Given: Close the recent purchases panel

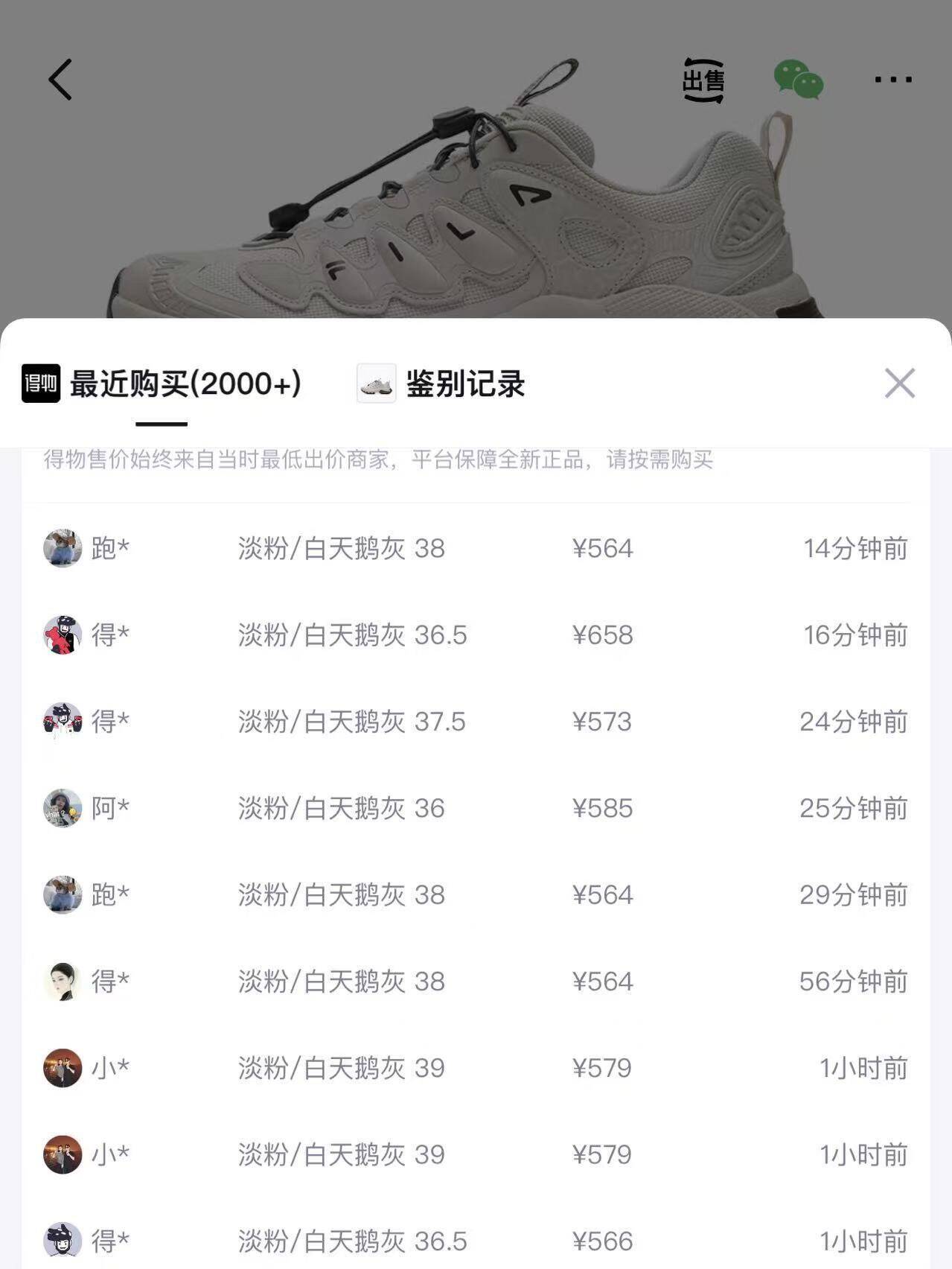Looking at the screenshot, I should point(900,382).
